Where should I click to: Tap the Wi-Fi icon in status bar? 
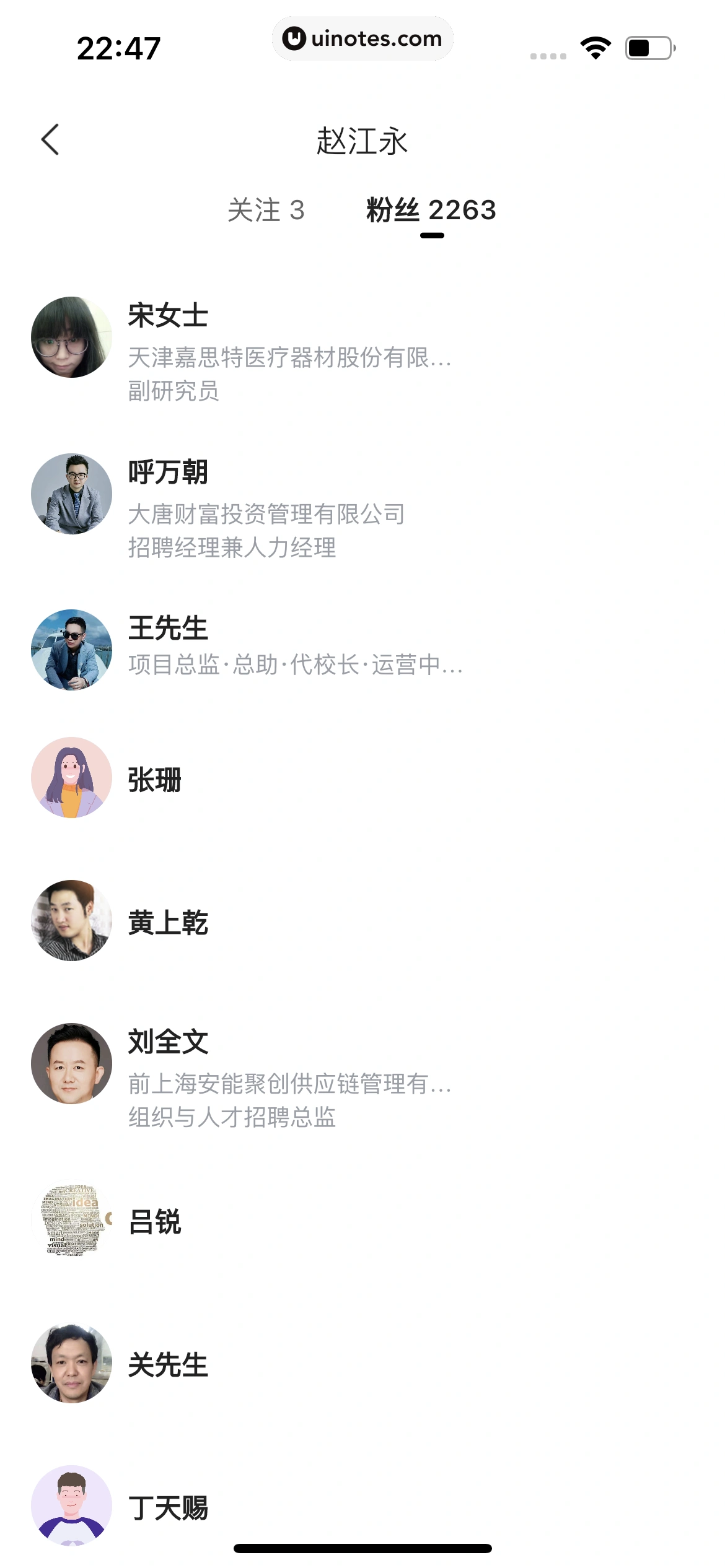[594, 45]
